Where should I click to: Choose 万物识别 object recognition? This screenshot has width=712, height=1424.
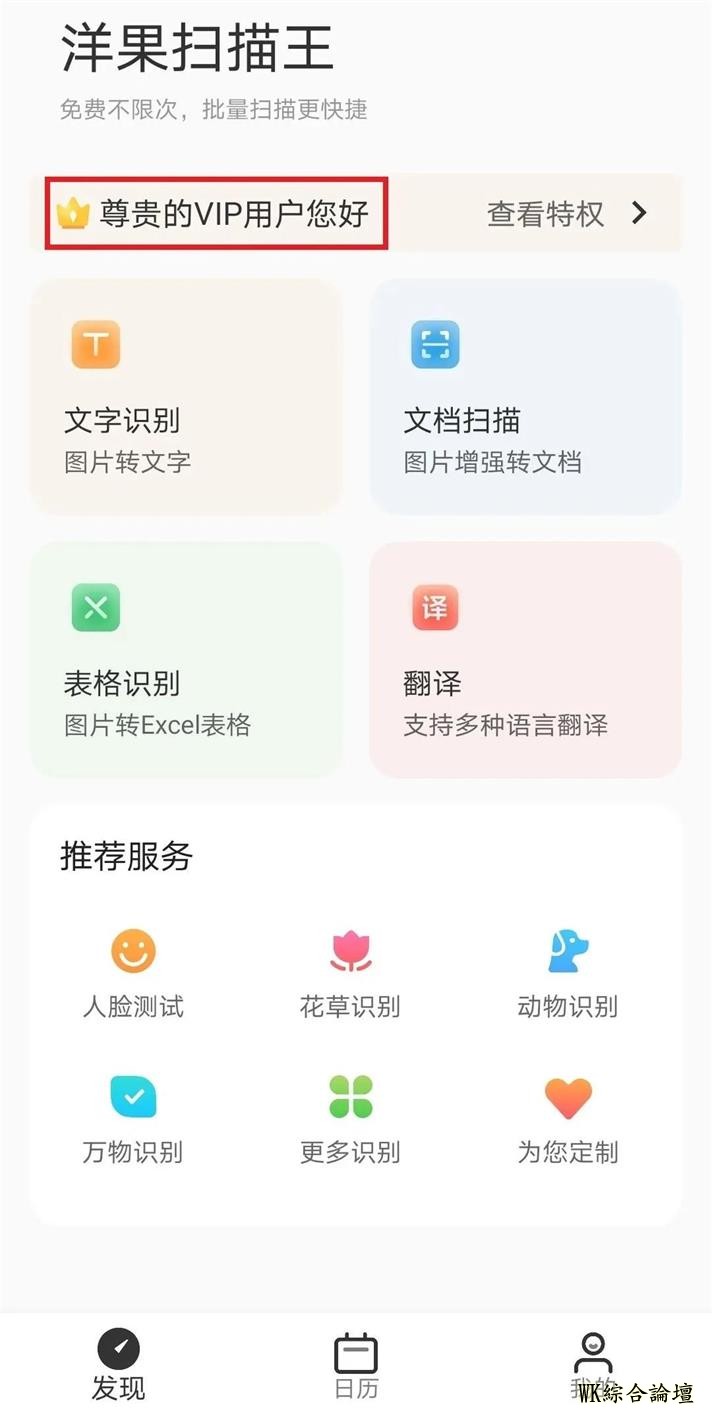(x=133, y=1118)
